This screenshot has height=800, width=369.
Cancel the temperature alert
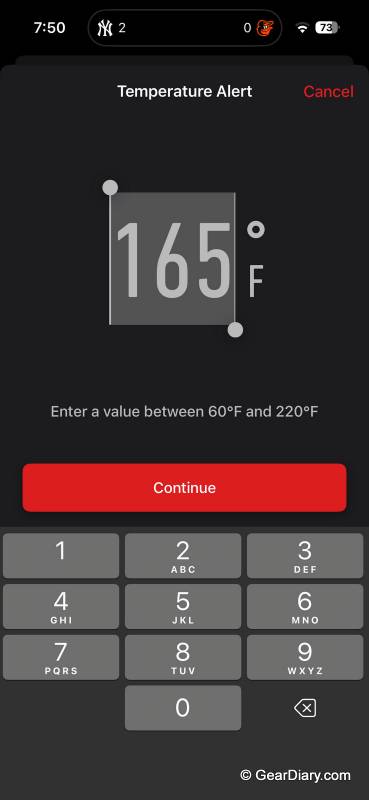pyautogui.click(x=328, y=92)
